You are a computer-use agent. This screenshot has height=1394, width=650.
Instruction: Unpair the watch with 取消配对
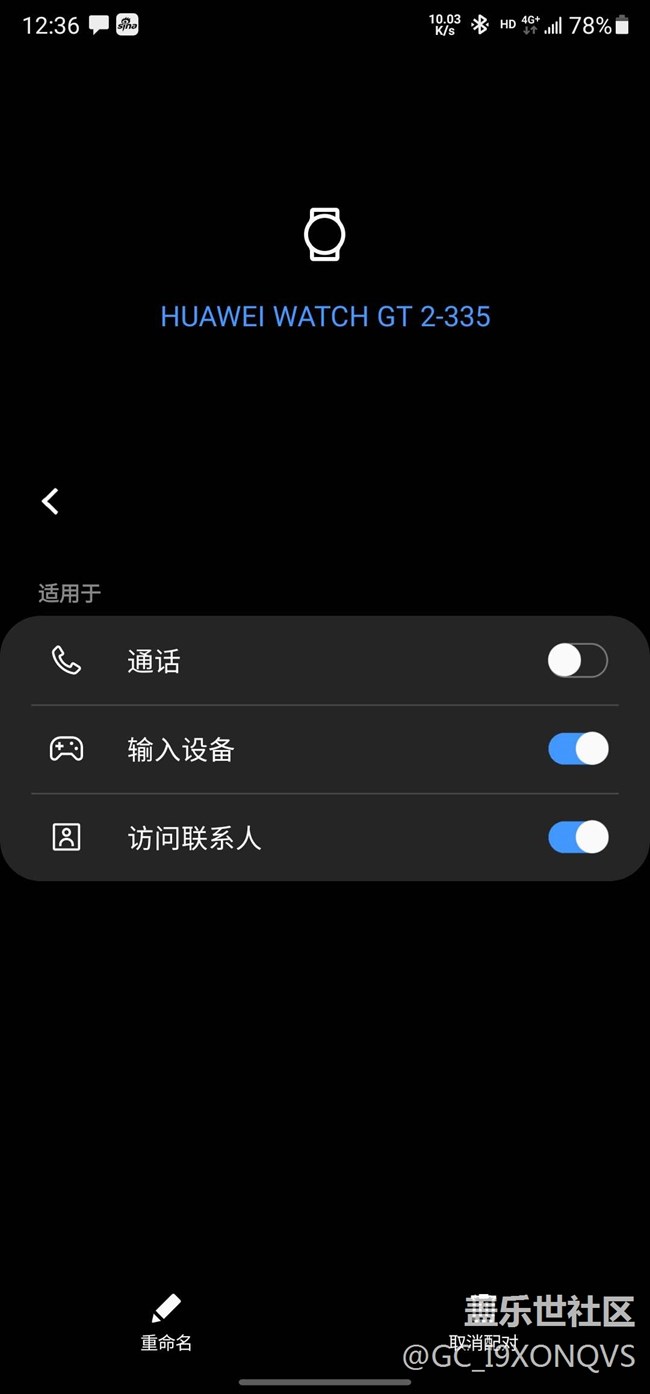pos(483,1330)
